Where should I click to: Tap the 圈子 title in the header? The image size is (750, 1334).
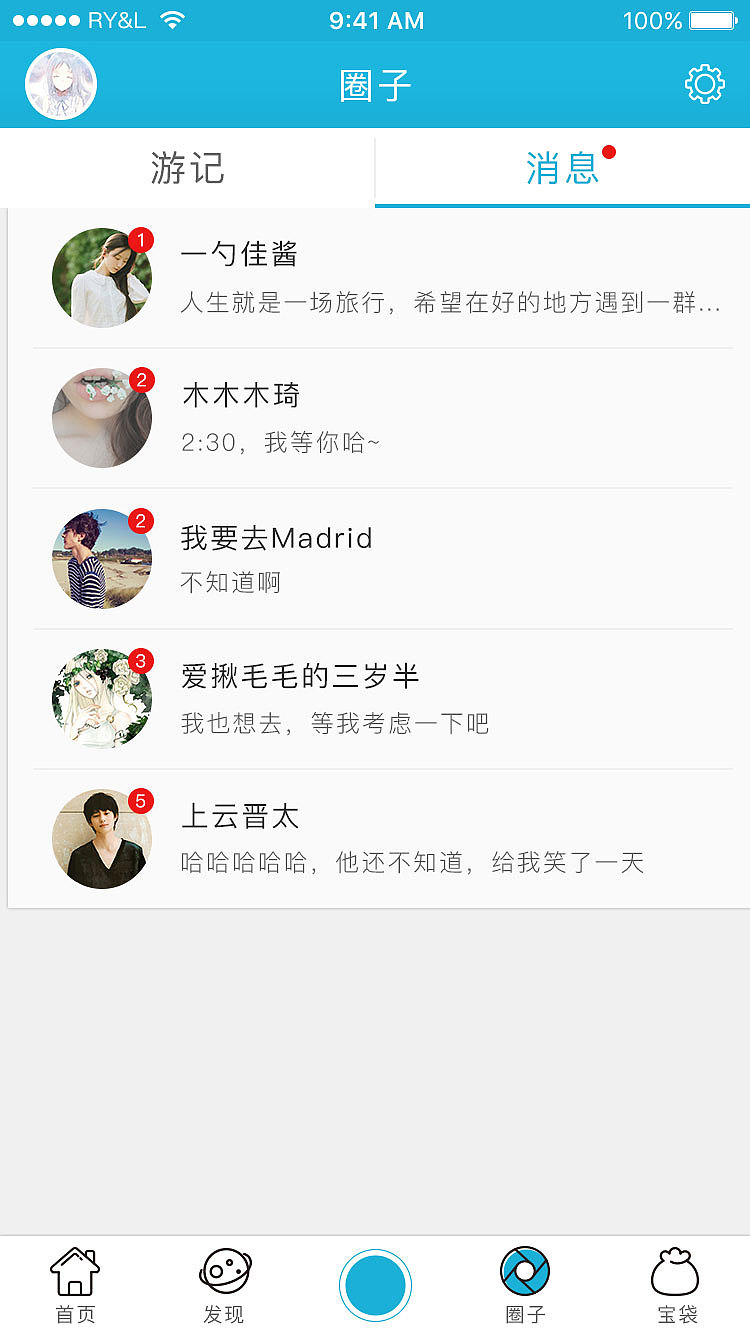pyautogui.click(x=375, y=83)
